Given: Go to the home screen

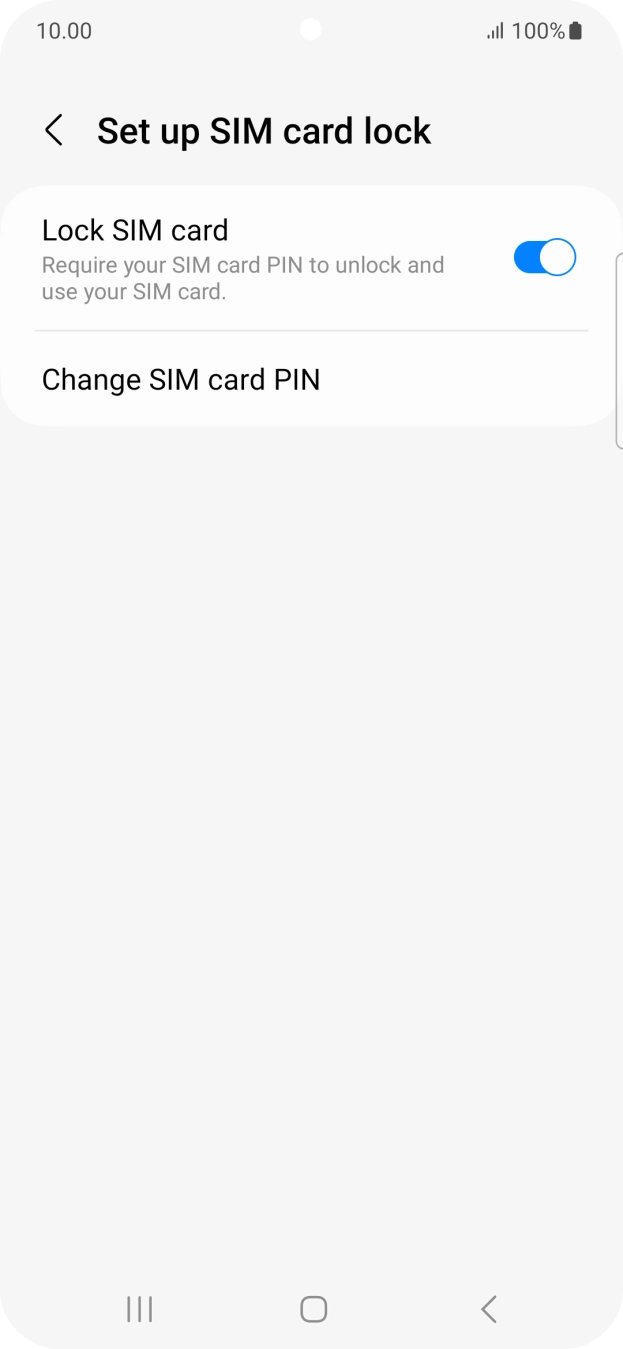Looking at the screenshot, I should [313, 1309].
